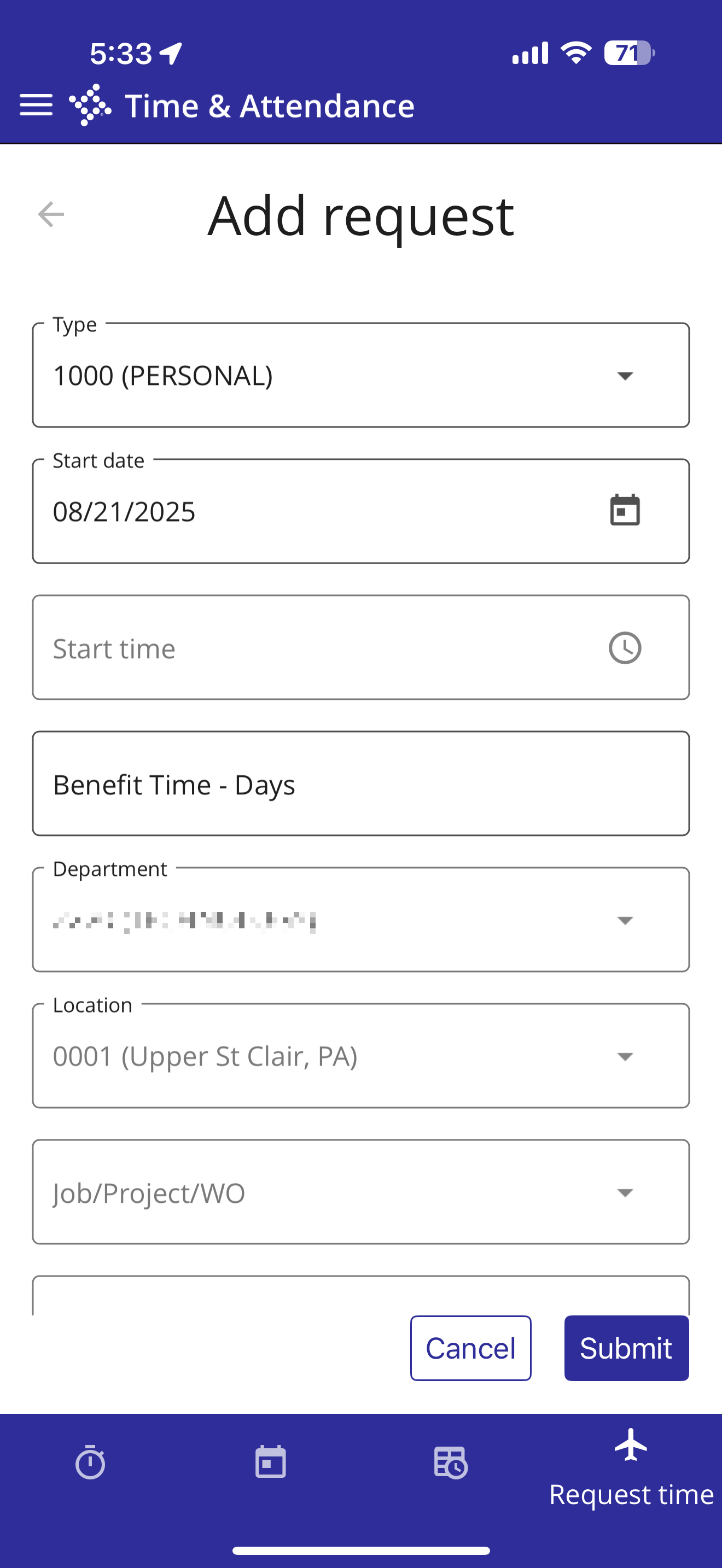Expand the Job/Project/WO dropdown
Viewport: 722px width, 1568px height.
click(361, 1192)
